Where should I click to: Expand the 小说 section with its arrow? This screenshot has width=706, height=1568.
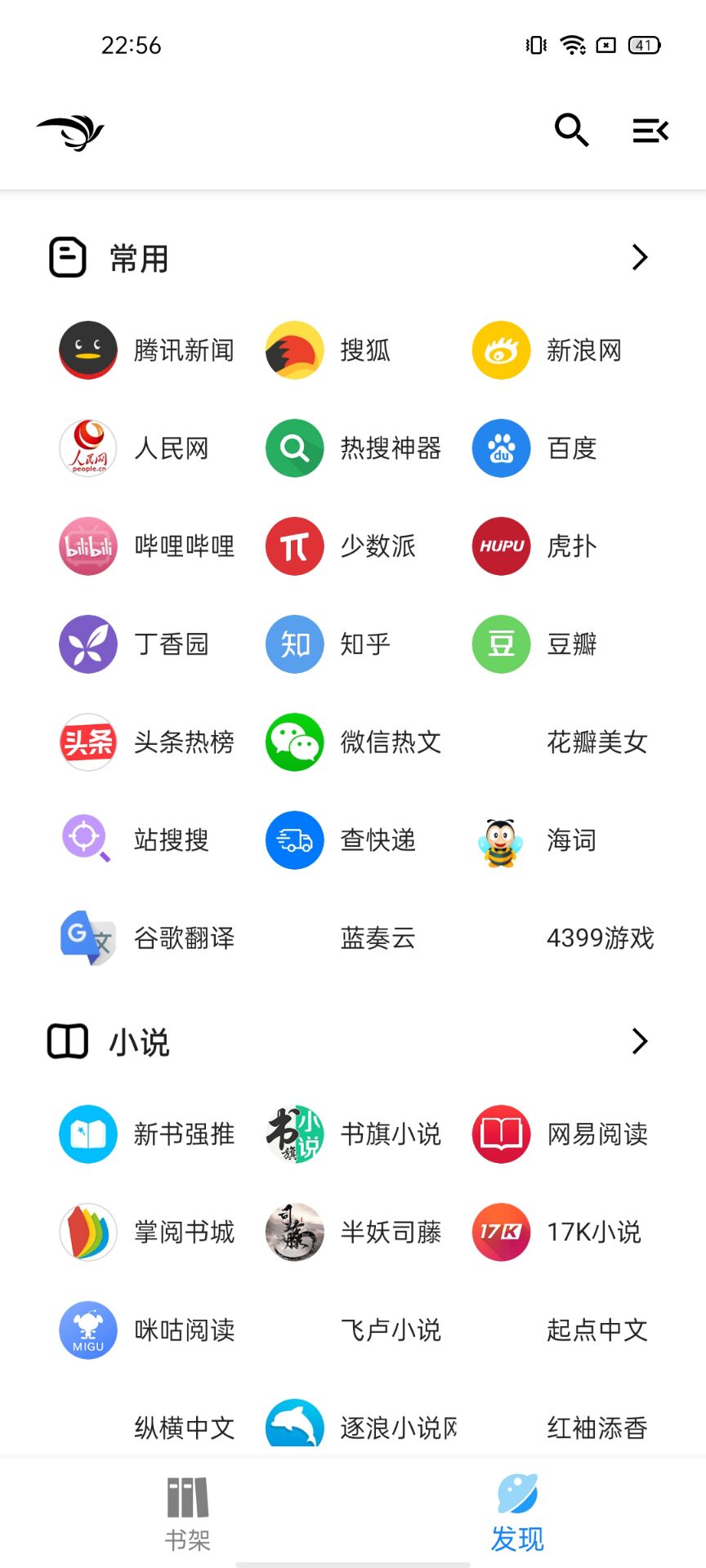pyautogui.click(x=640, y=1041)
